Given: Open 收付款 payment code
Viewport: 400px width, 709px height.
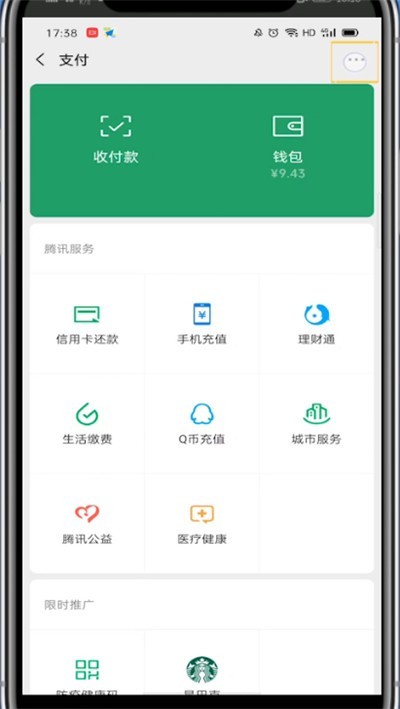Looking at the screenshot, I should [116, 140].
